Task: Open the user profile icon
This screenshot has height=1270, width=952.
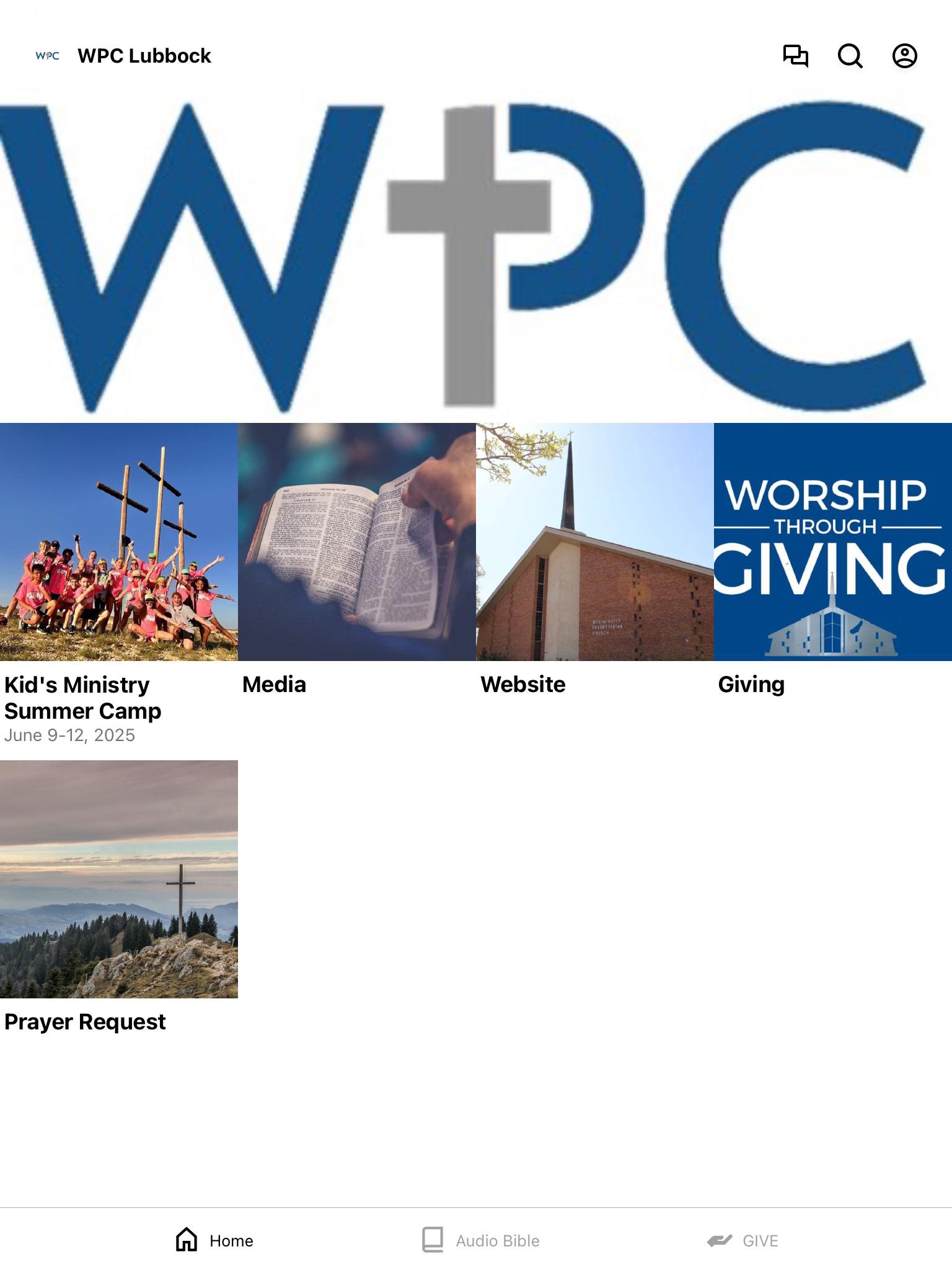Action: click(904, 56)
